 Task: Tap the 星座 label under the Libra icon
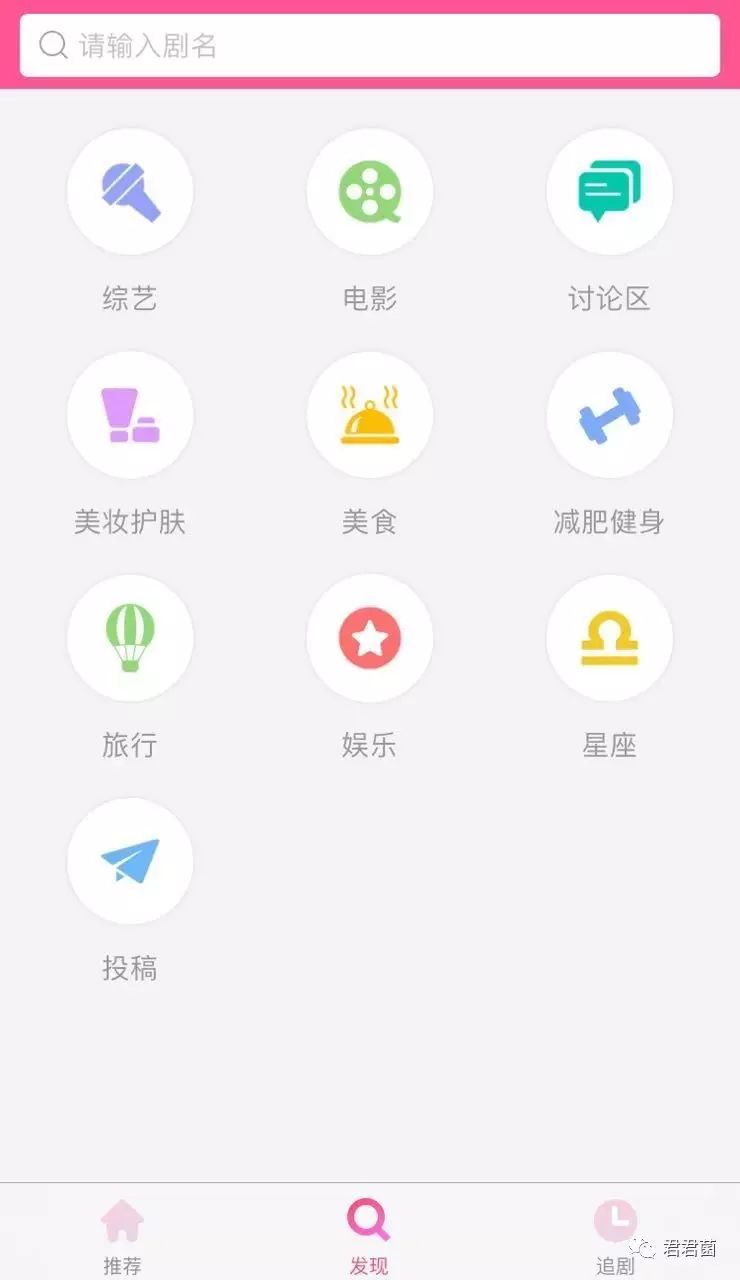click(x=610, y=744)
